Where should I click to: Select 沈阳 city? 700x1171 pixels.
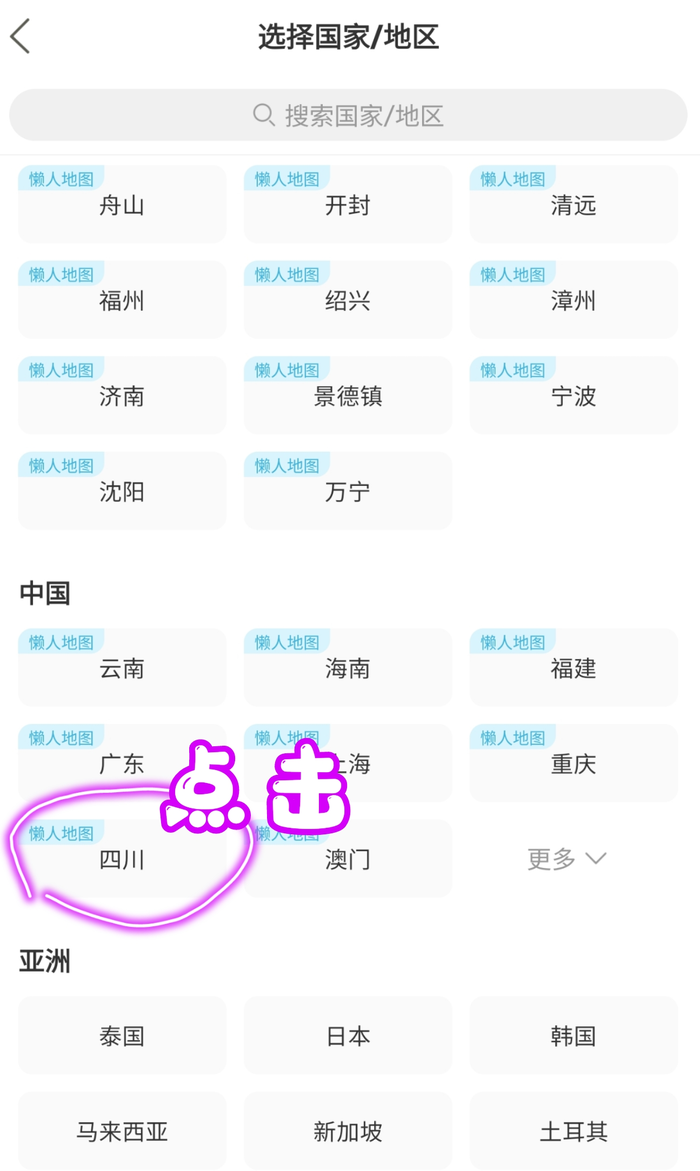tap(122, 491)
